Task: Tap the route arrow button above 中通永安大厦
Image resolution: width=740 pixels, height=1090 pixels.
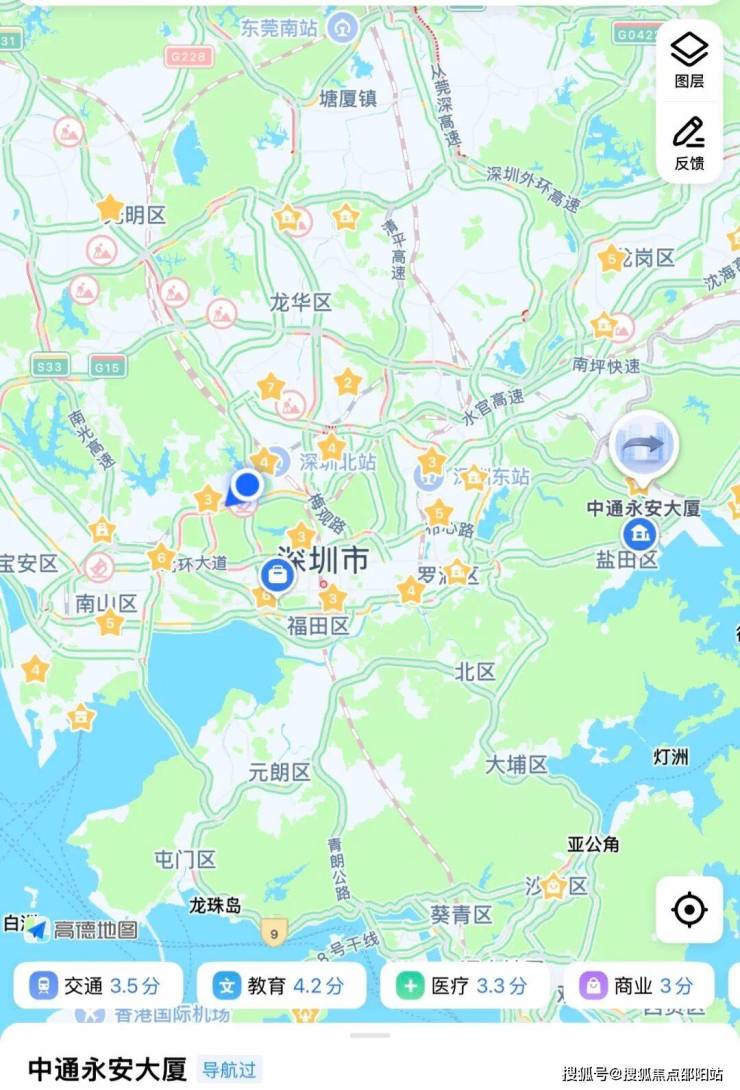Action: (x=644, y=446)
